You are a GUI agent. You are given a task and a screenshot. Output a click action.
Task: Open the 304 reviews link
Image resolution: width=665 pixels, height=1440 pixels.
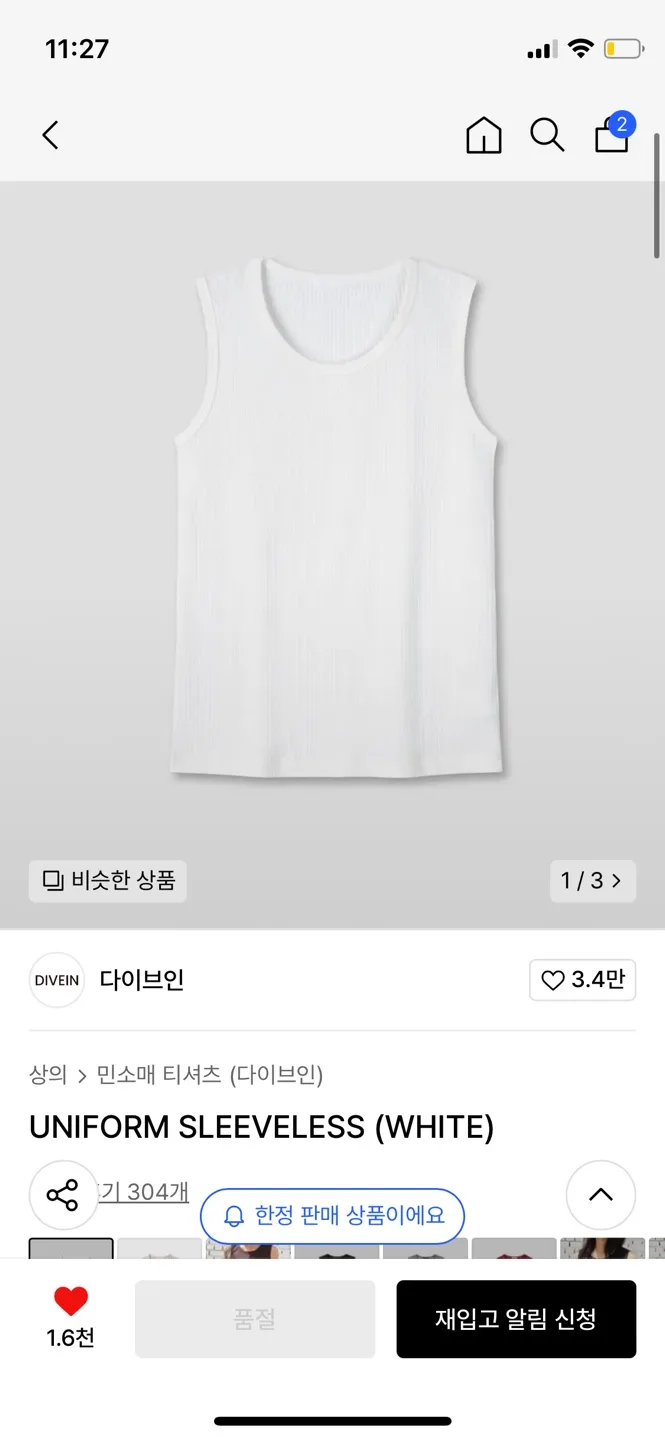[145, 1191]
